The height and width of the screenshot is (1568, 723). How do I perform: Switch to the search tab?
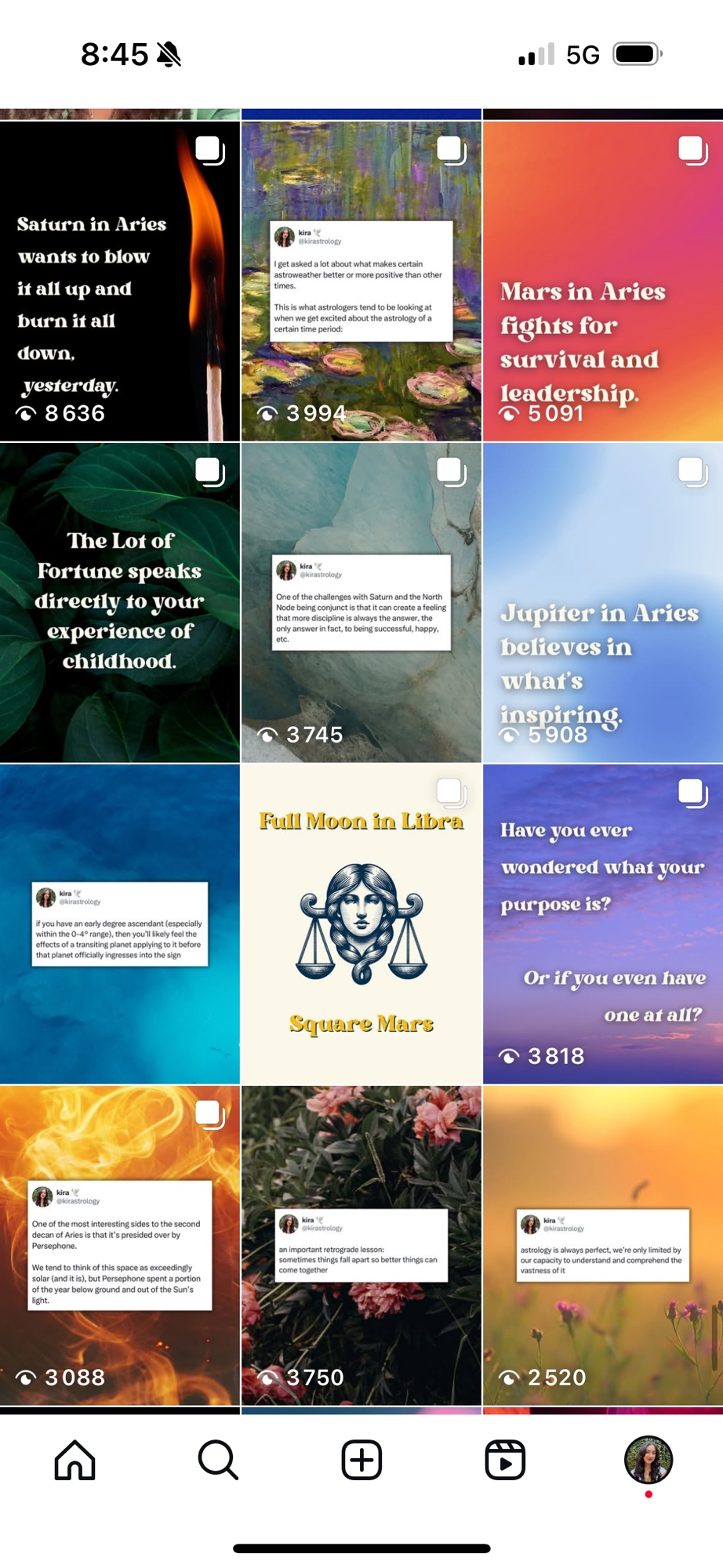(x=218, y=1460)
